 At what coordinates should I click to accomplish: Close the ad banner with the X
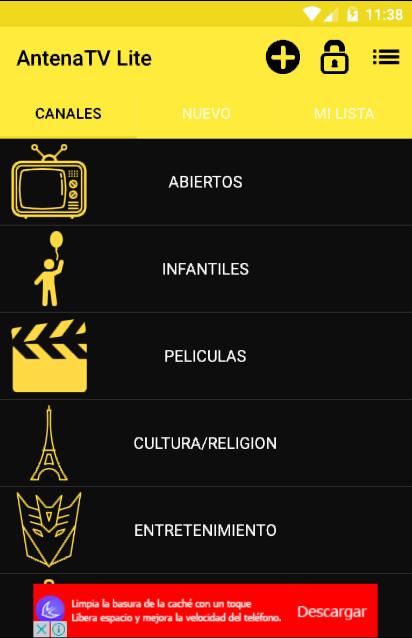click(x=41, y=629)
